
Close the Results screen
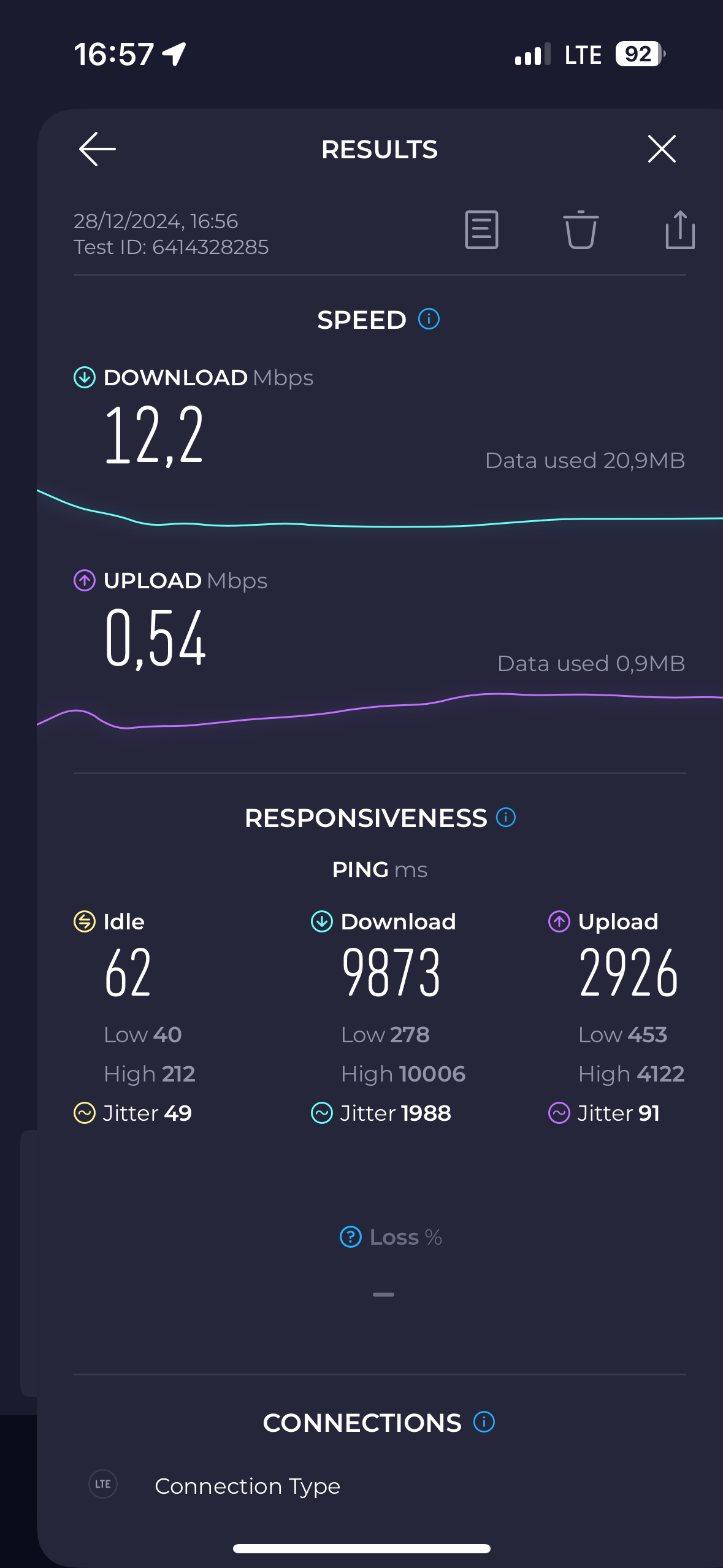pyautogui.click(x=661, y=149)
